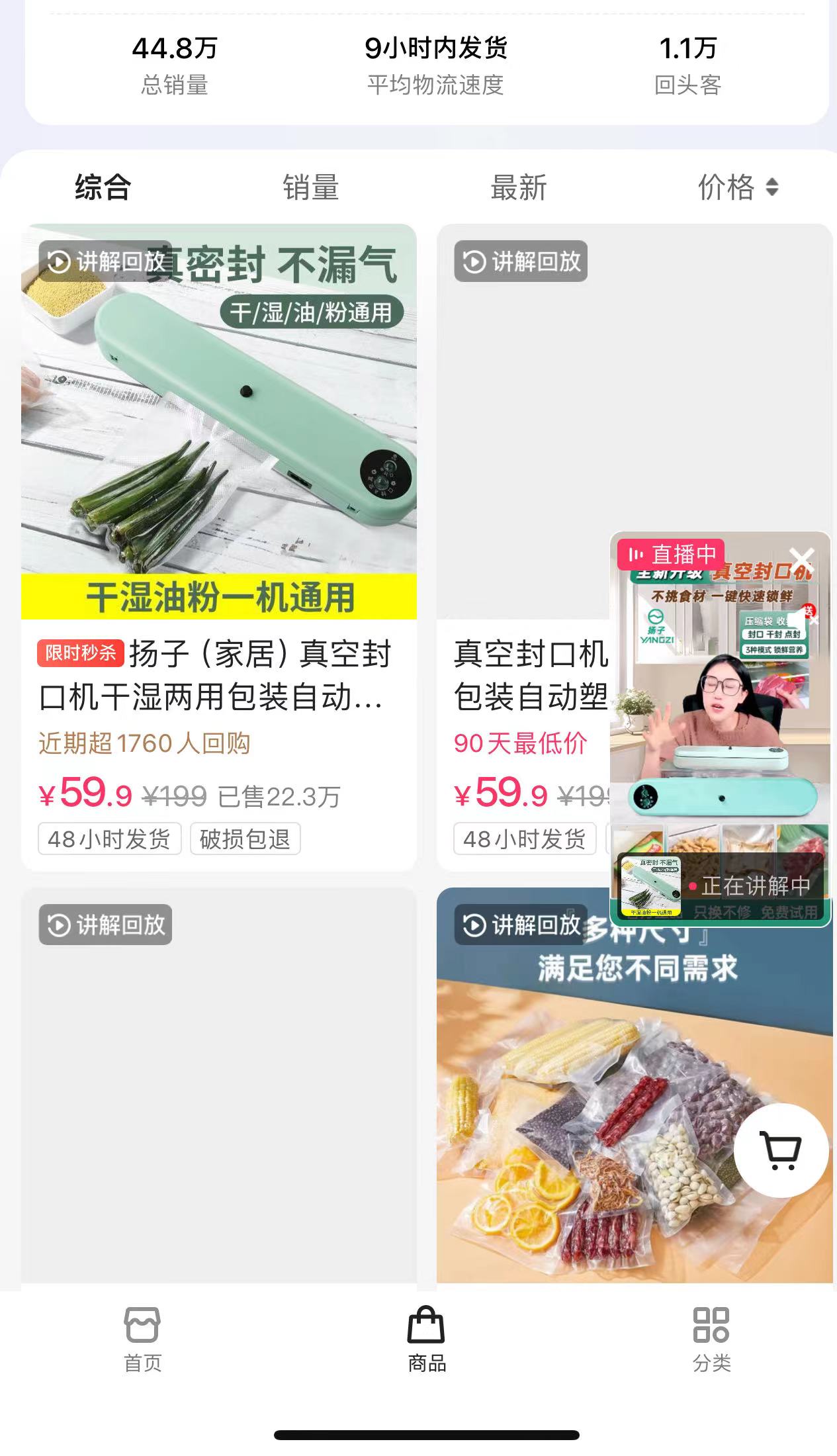Viewport: 837px width, 1456px height.
Task: Open the 扬子(家居)真空封口机 product card
Action: point(218,675)
